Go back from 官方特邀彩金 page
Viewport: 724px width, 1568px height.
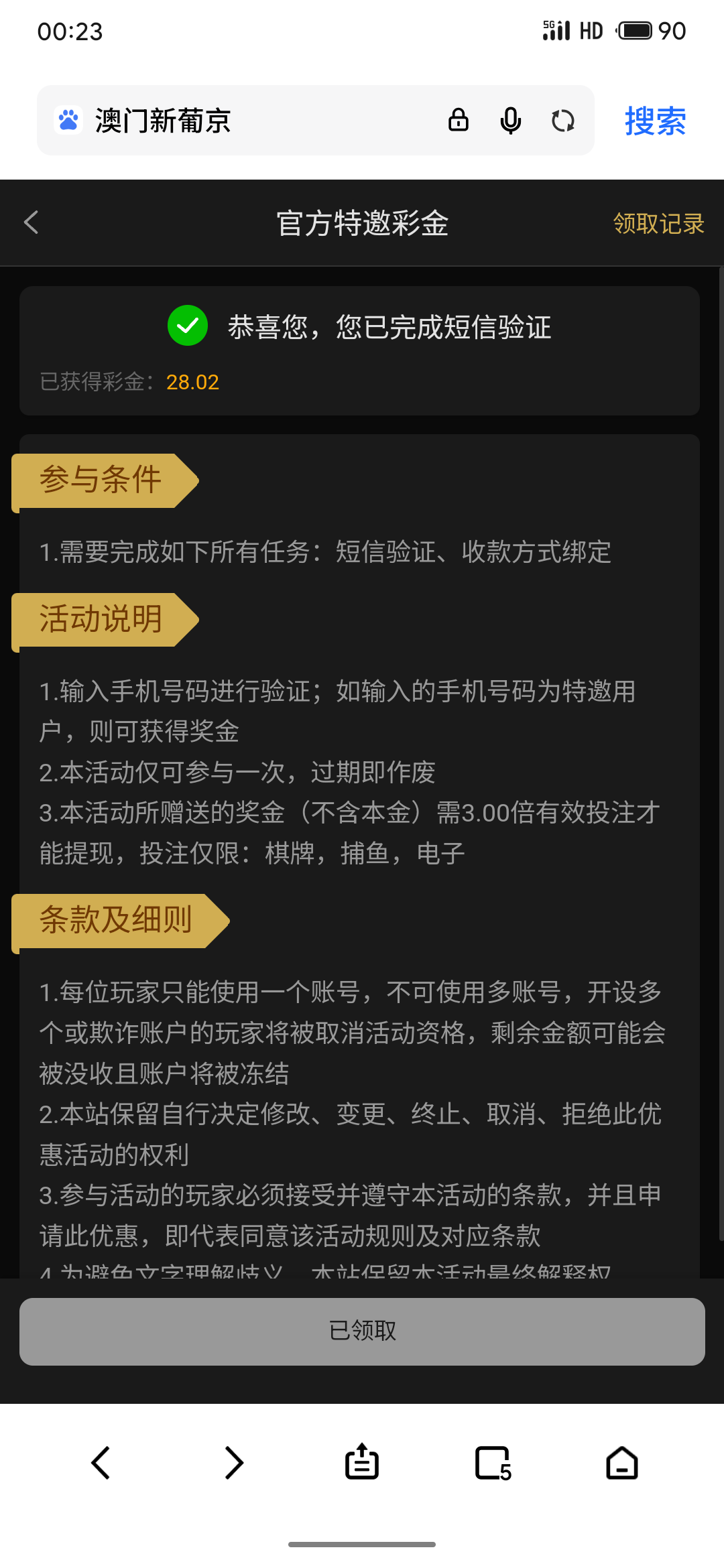click(32, 222)
